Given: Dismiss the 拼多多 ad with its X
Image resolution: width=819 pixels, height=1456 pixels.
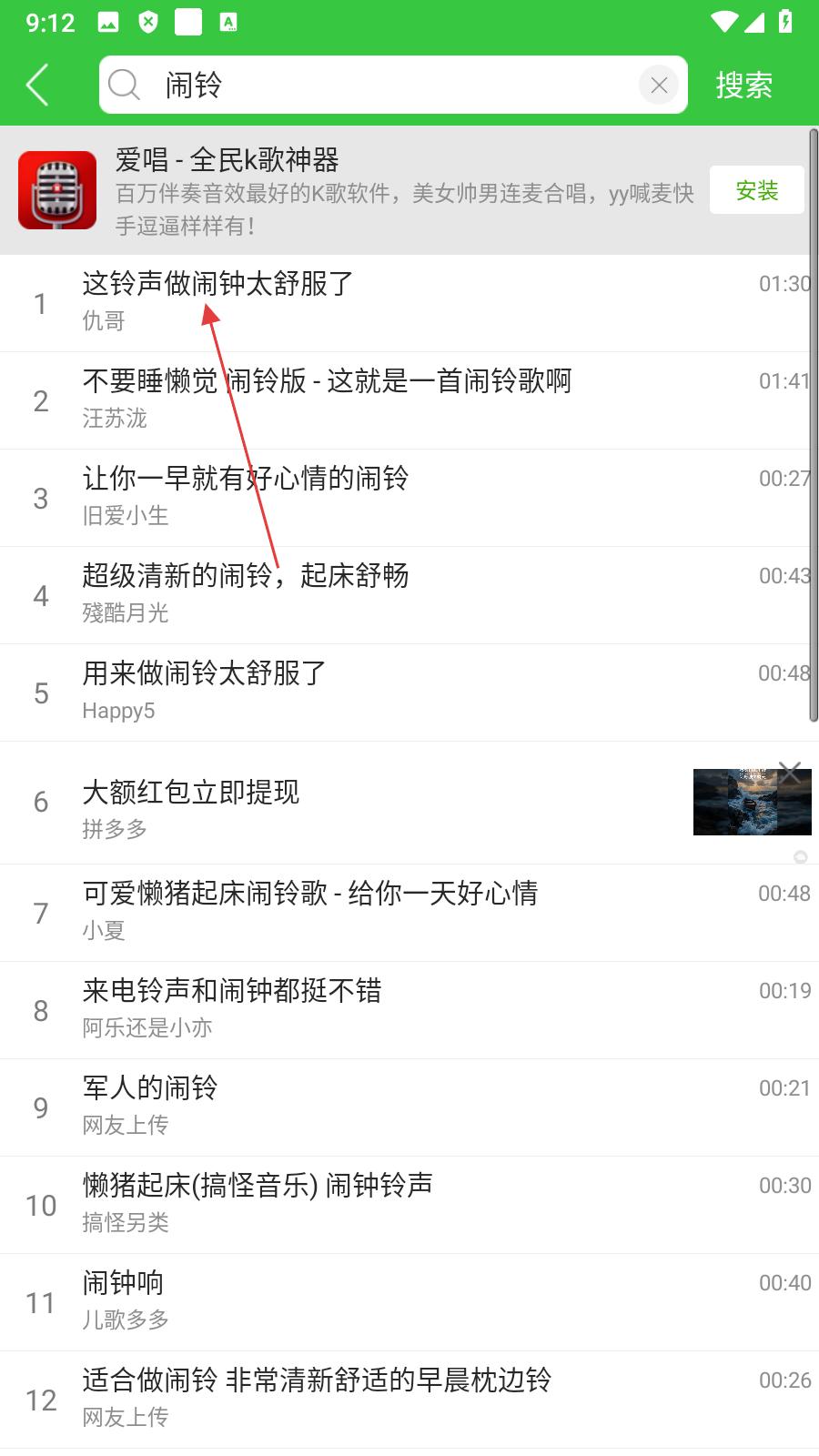Looking at the screenshot, I should pyautogui.click(x=790, y=773).
